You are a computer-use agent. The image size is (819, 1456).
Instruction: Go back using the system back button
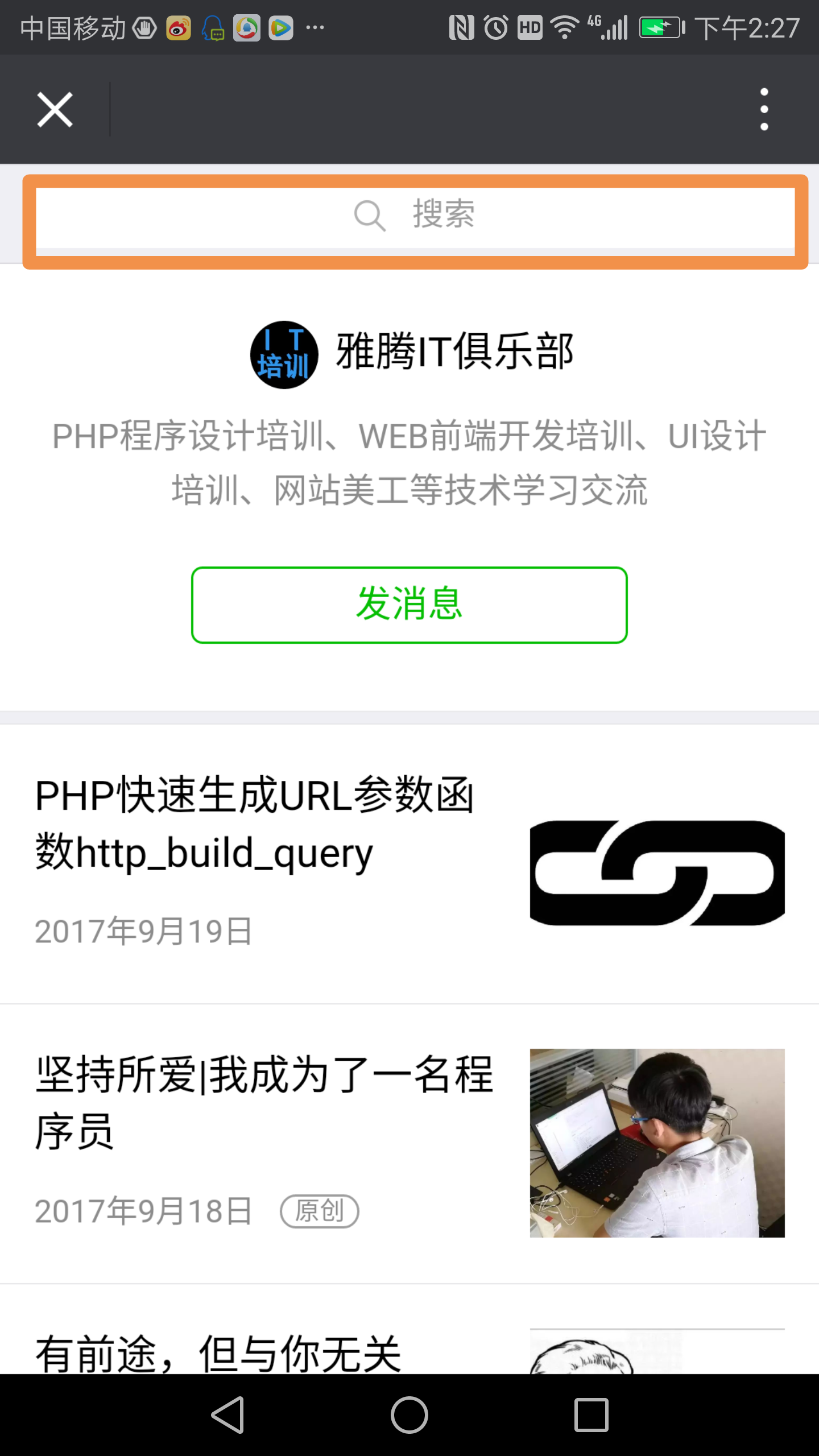228,1414
